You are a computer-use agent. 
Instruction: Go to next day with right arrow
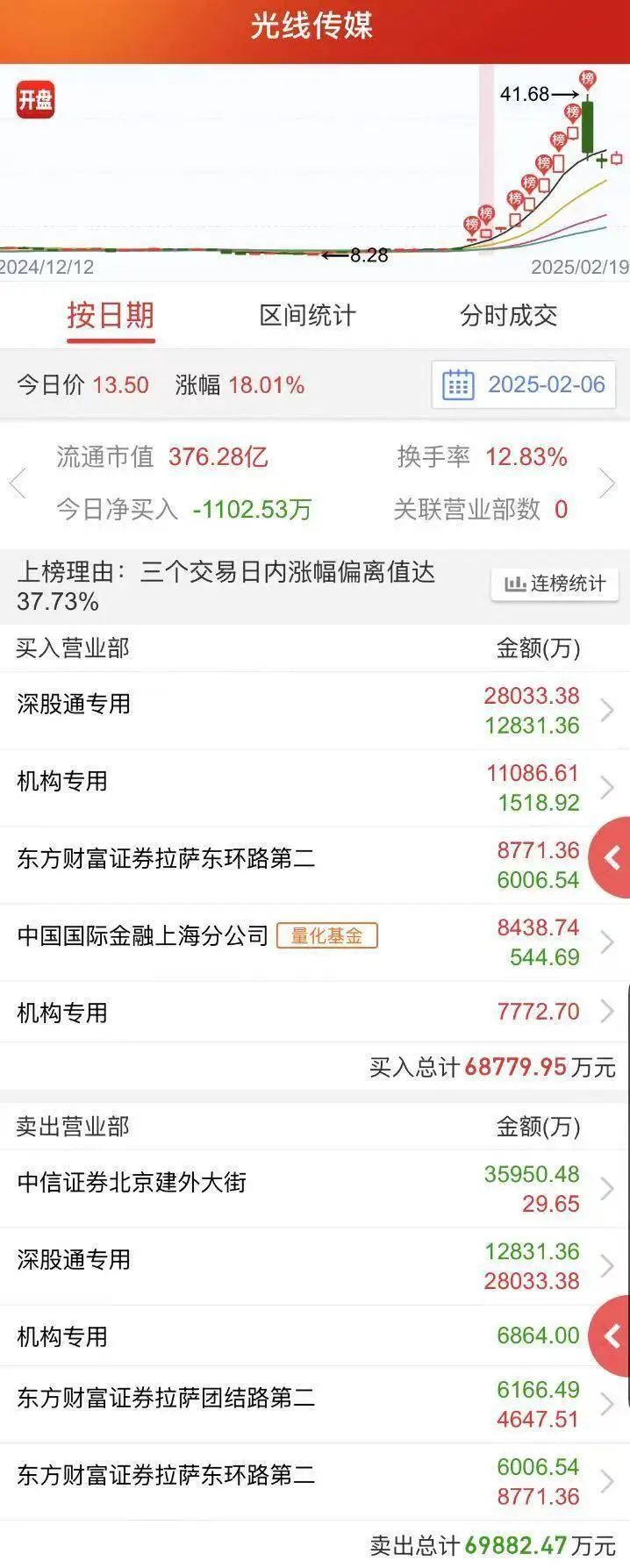607,483
